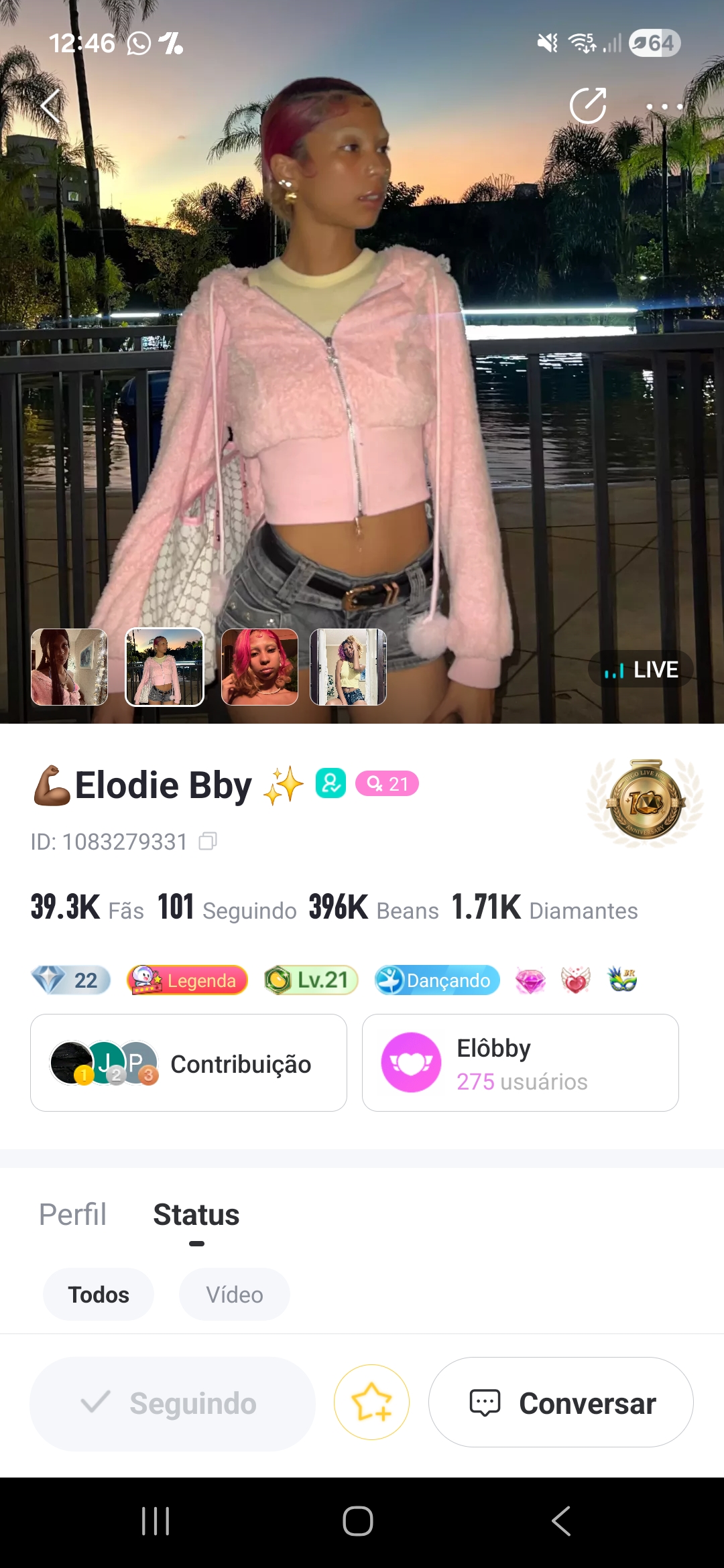Filter posts by Todos
The image size is (724, 1568).
pyautogui.click(x=99, y=1294)
